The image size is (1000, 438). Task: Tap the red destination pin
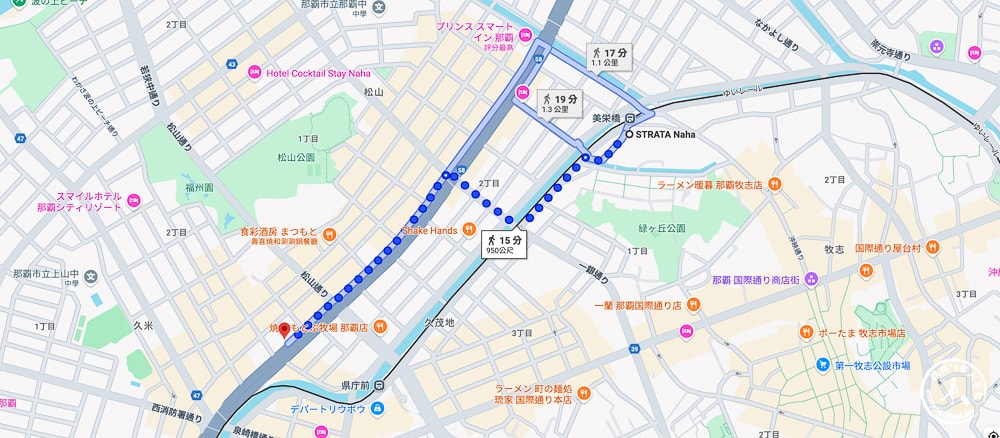click(x=283, y=329)
